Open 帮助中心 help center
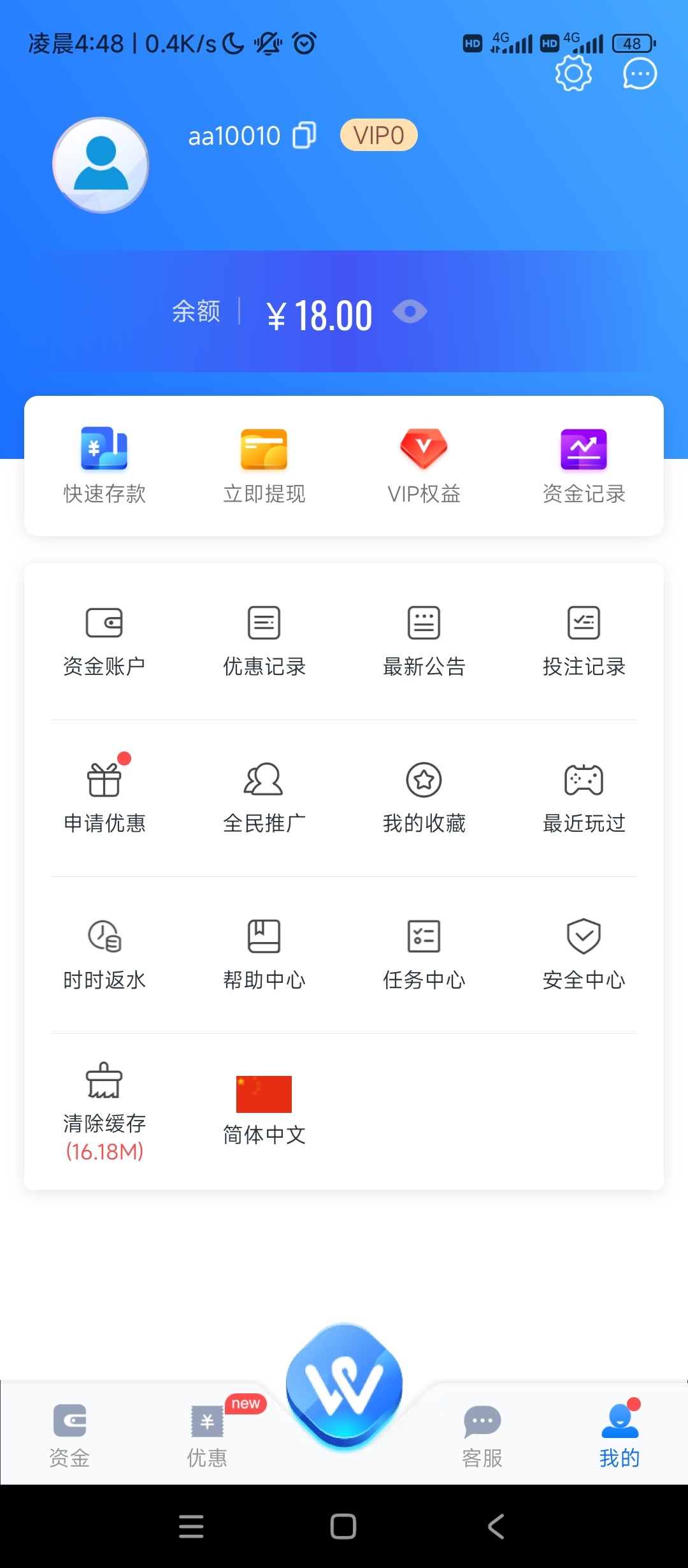The height and width of the screenshot is (1568, 688). pos(264,953)
